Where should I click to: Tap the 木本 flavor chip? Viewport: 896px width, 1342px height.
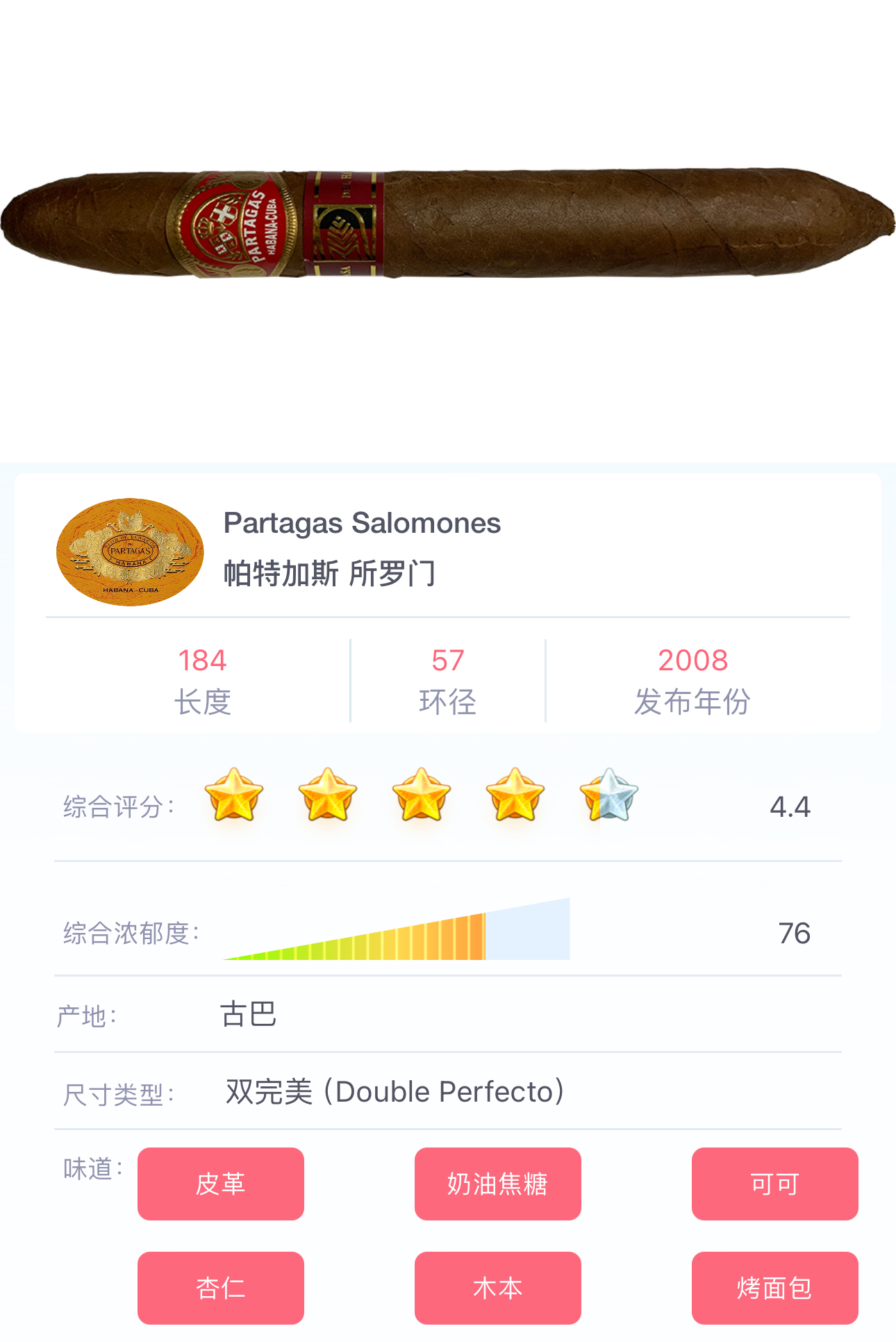click(x=497, y=1288)
